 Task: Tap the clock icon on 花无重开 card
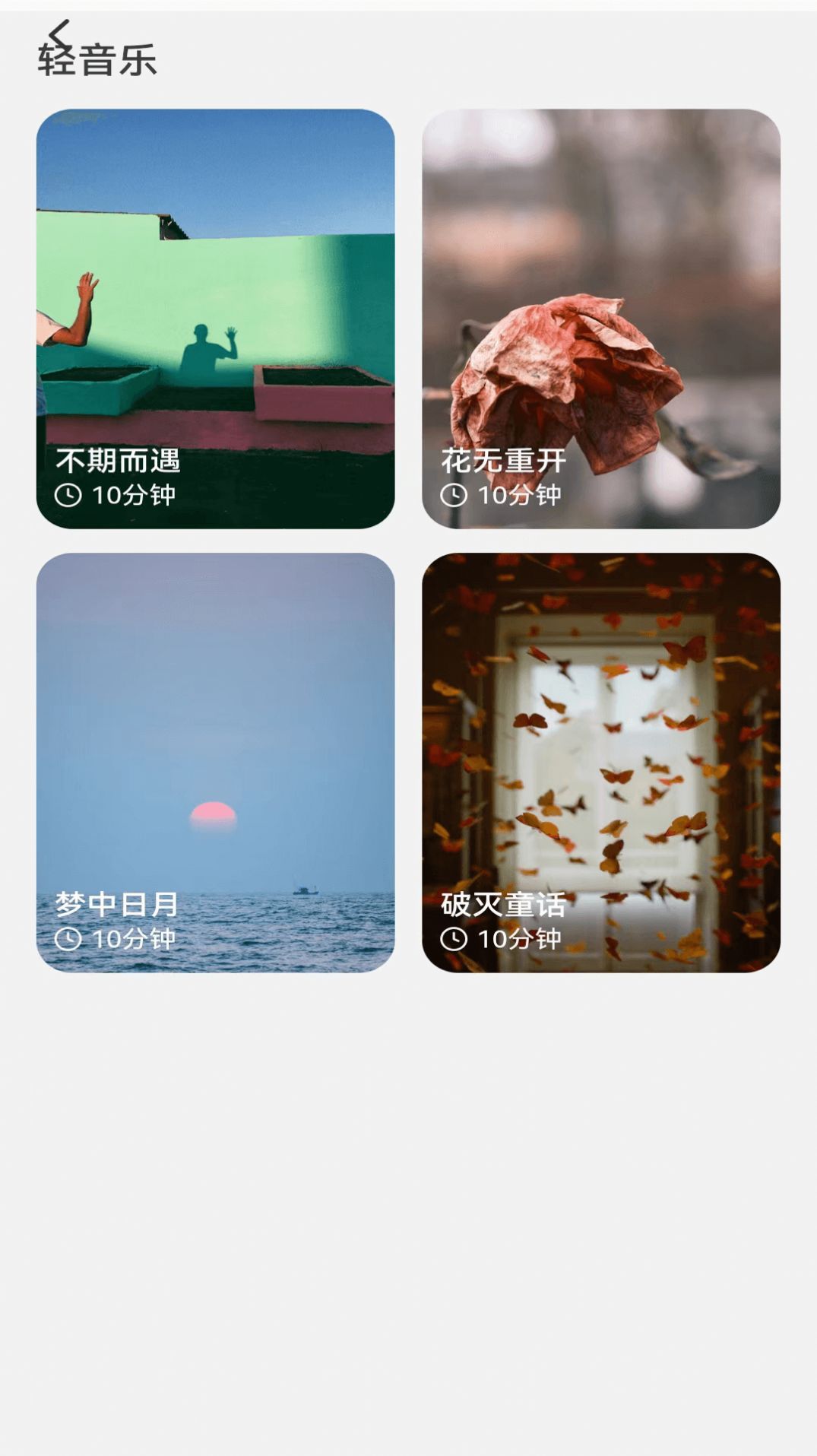pos(454,495)
